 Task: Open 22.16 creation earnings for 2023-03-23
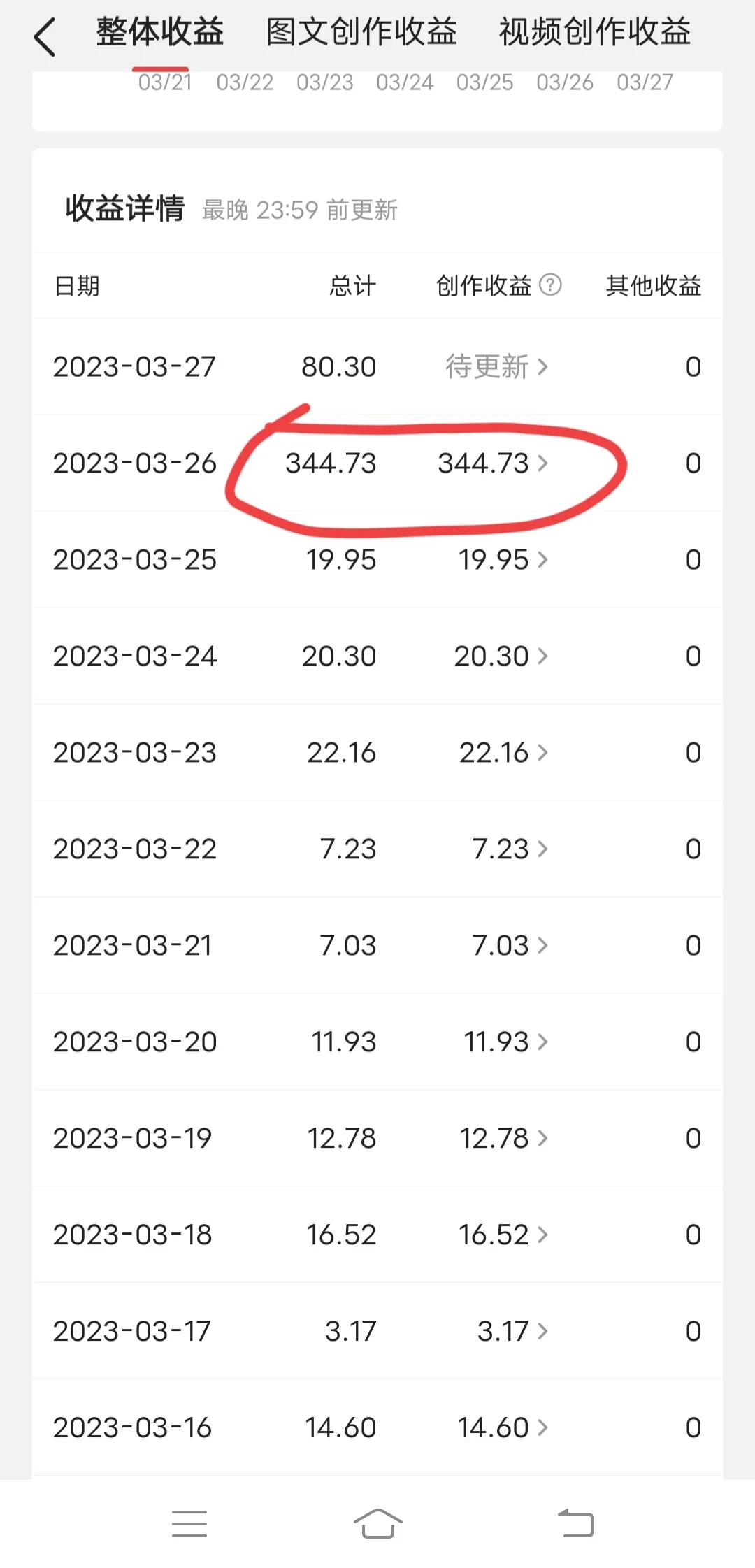pos(503,752)
